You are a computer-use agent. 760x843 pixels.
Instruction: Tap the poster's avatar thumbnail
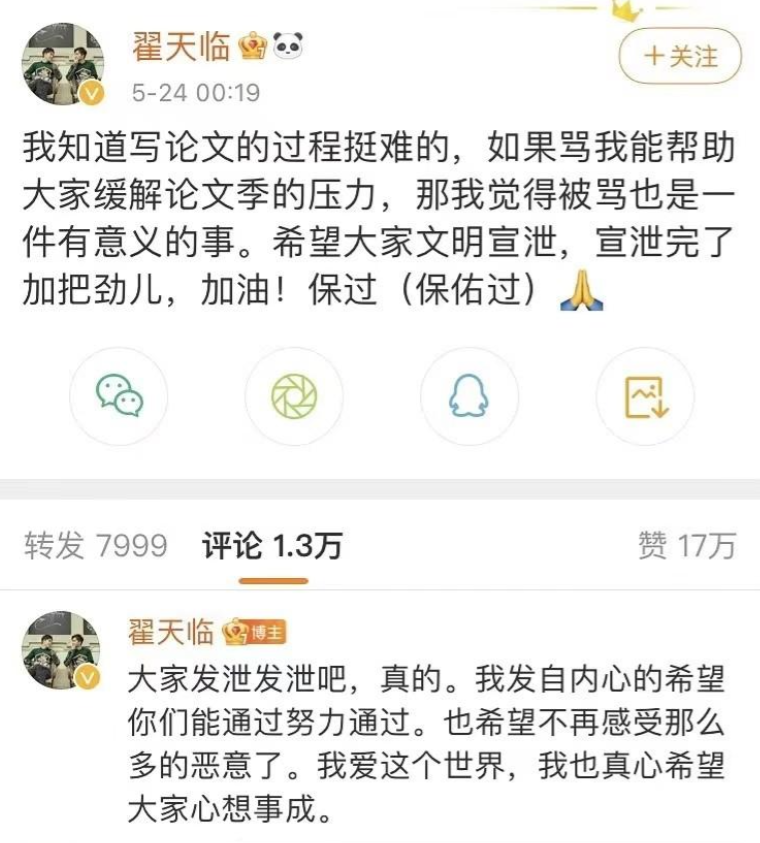[x=63, y=56]
